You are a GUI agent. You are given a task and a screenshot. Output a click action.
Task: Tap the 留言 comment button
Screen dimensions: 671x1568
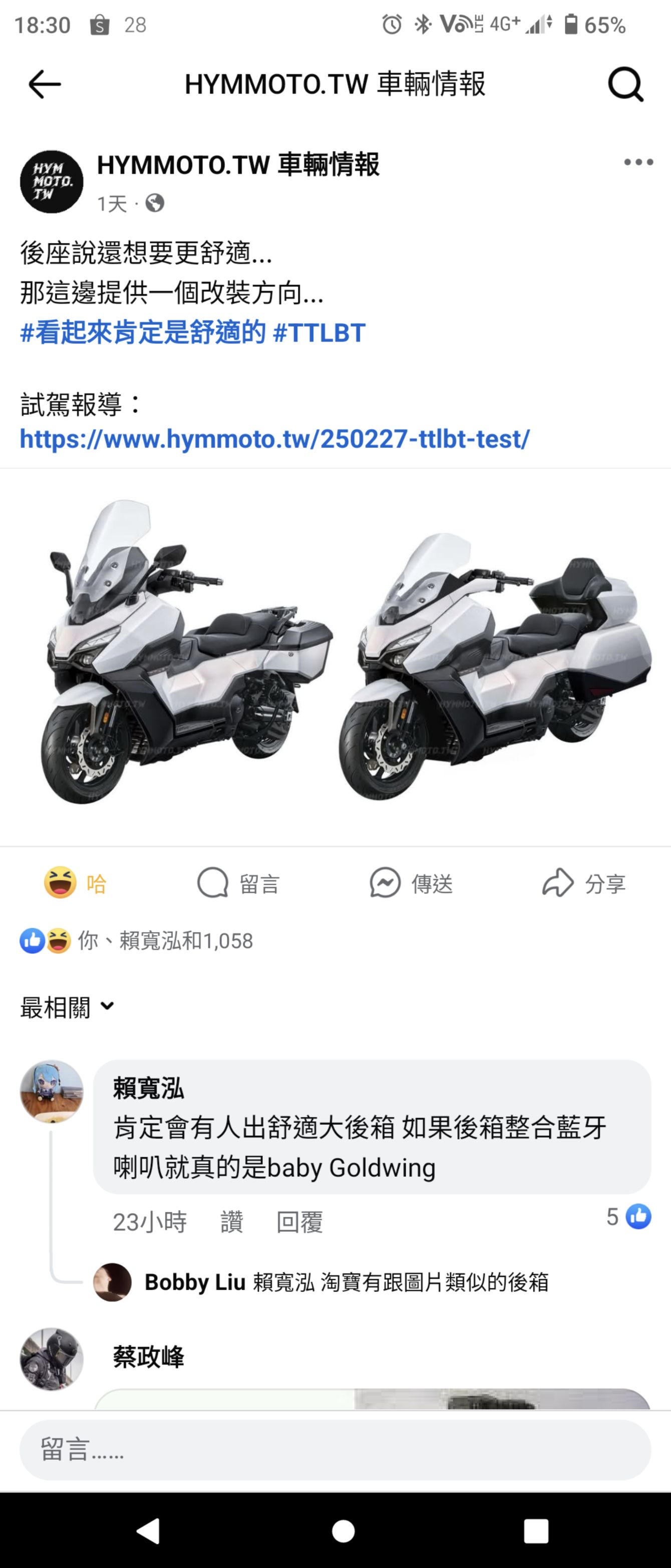pos(238,883)
